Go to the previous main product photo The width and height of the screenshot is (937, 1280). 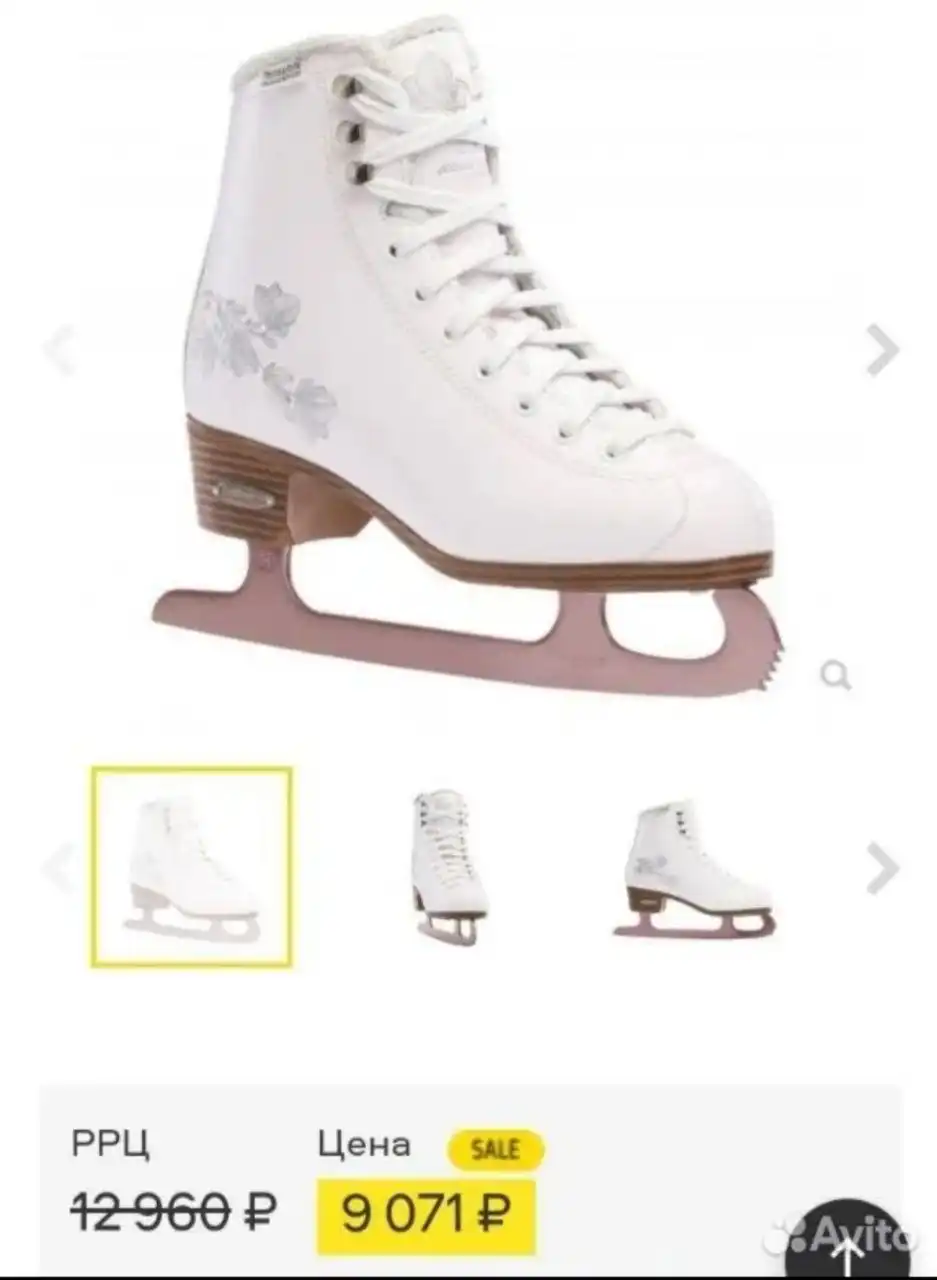(60, 350)
